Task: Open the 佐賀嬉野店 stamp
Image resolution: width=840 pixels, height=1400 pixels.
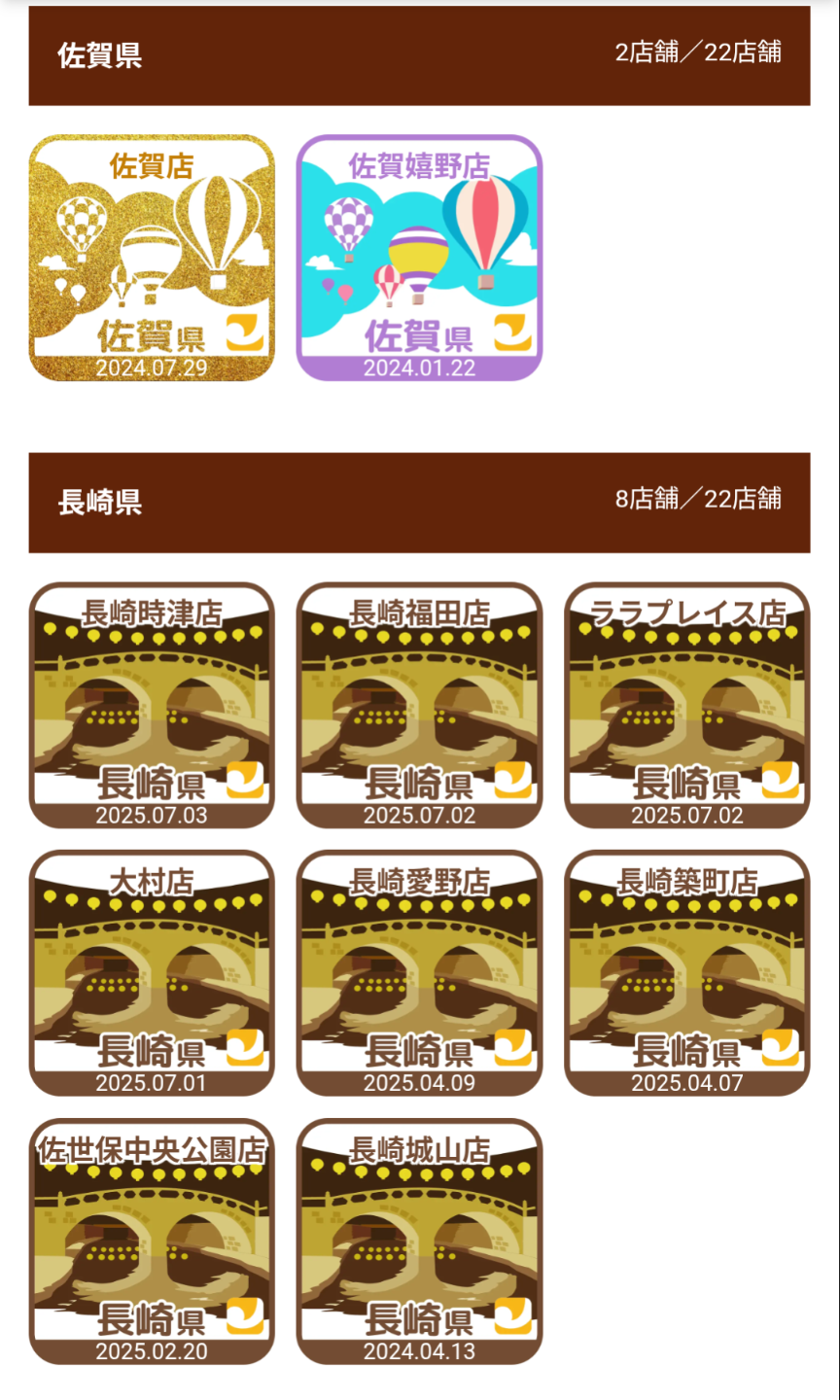Action: [419, 258]
